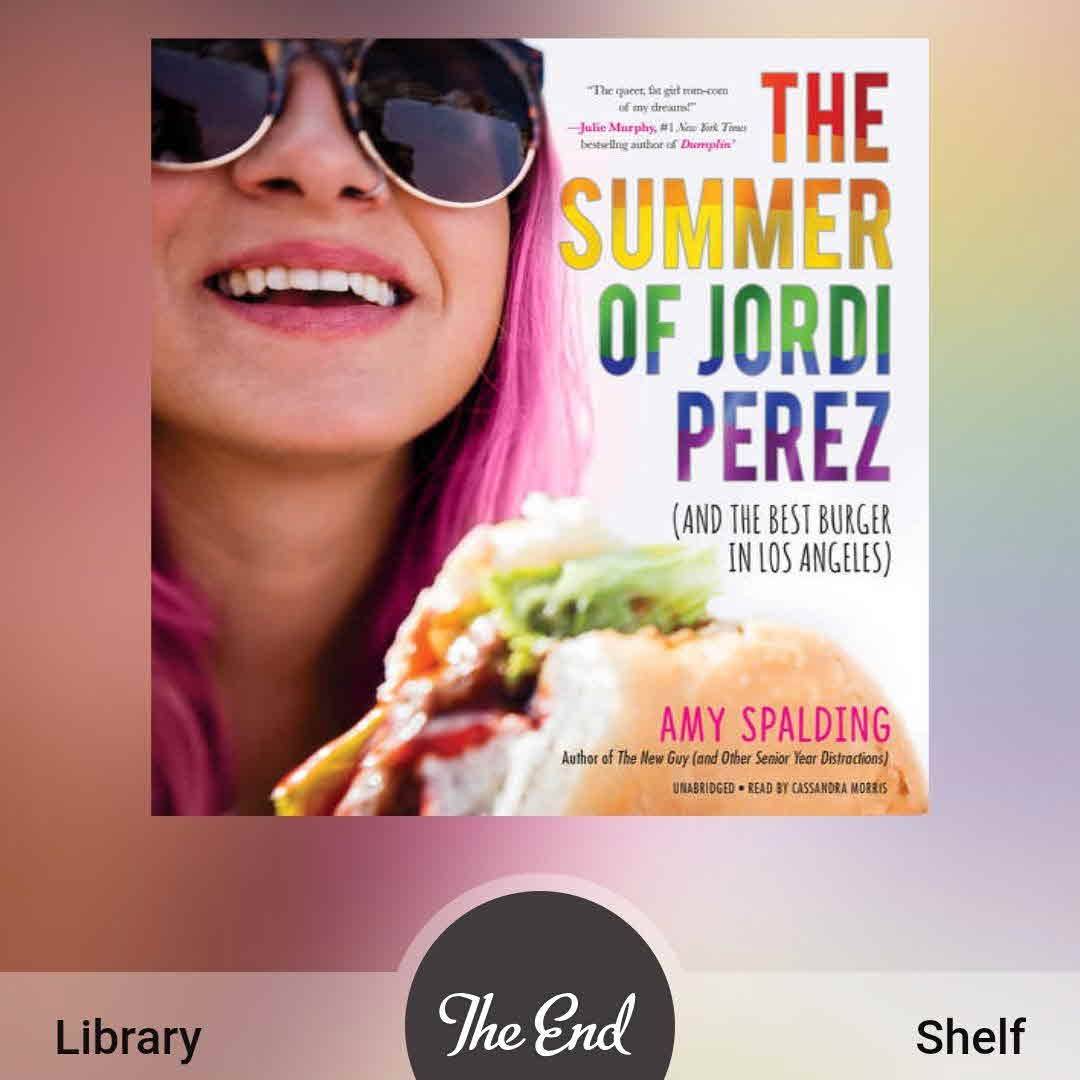Open the Shelf tab
1080x1080 pixels.
coord(970,1037)
